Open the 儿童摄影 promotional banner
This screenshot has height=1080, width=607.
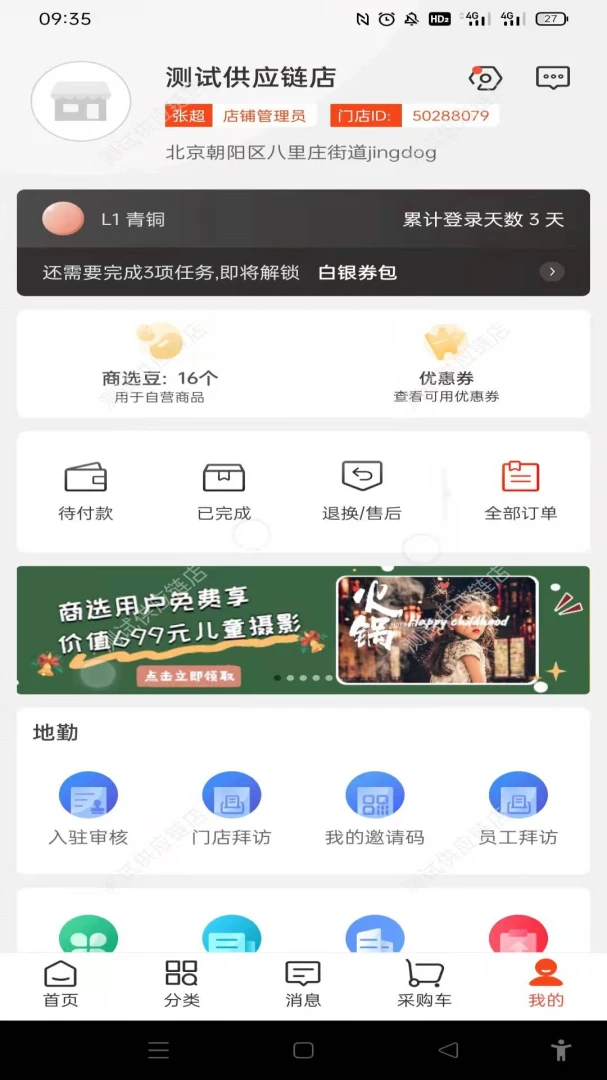click(303, 629)
